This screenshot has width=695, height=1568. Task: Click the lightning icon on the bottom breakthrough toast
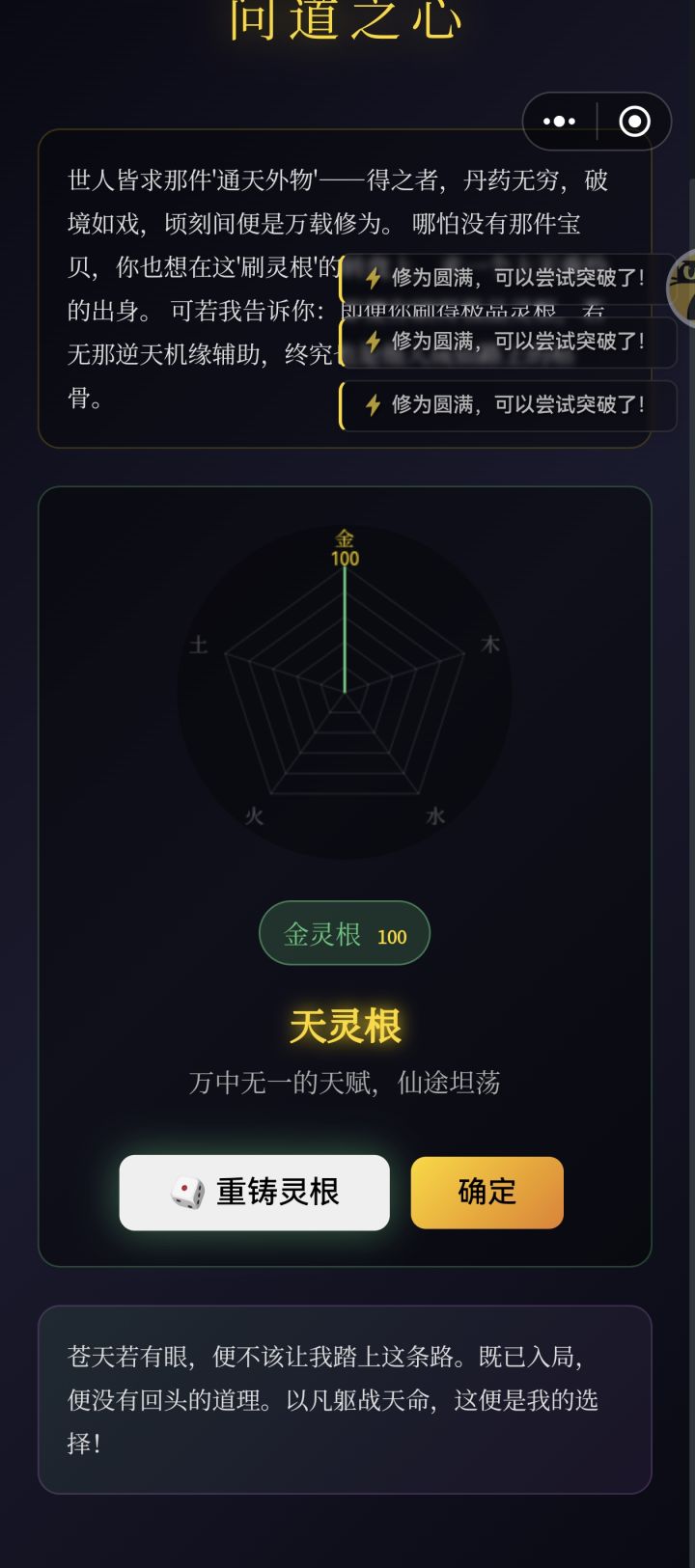tap(372, 406)
